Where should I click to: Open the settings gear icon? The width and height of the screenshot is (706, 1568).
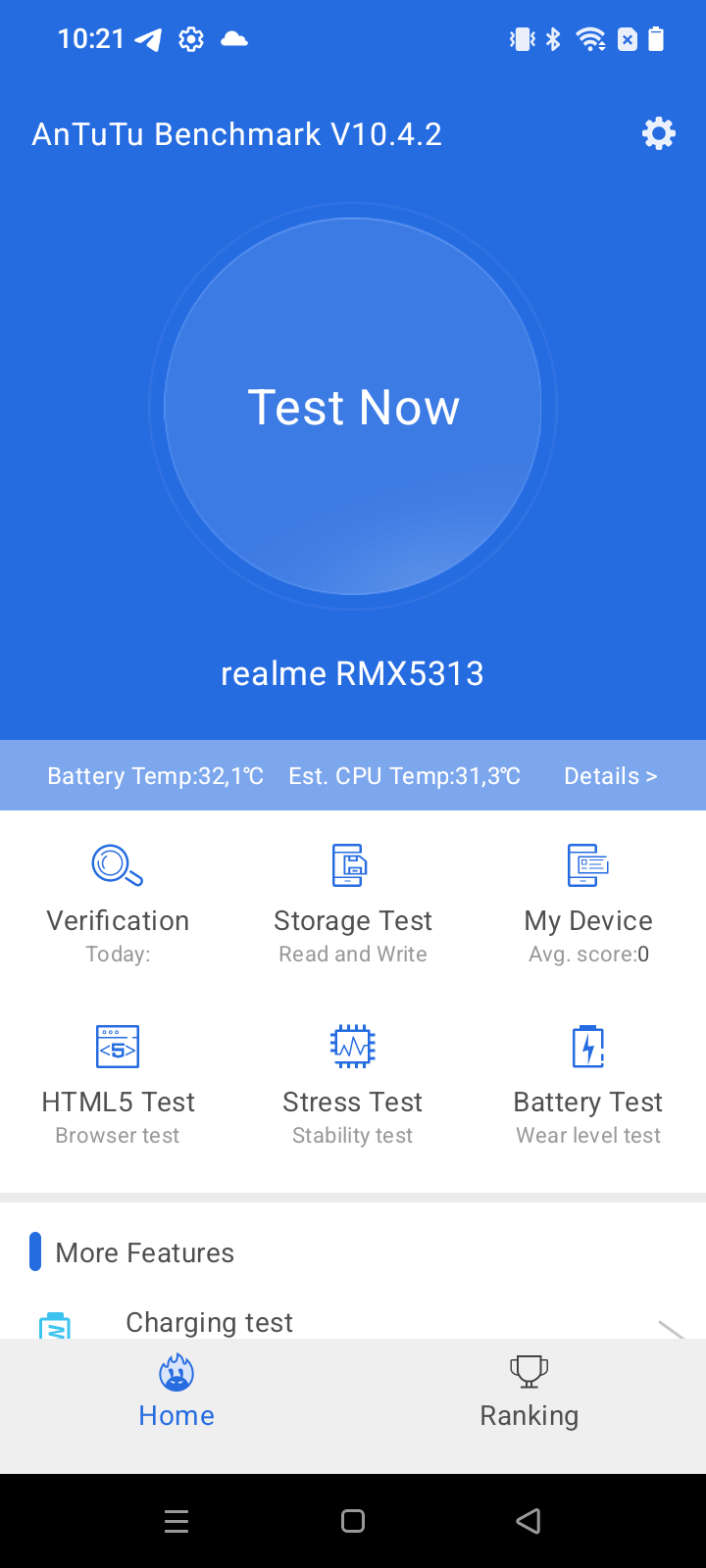pyautogui.click(x=659, y=133)
